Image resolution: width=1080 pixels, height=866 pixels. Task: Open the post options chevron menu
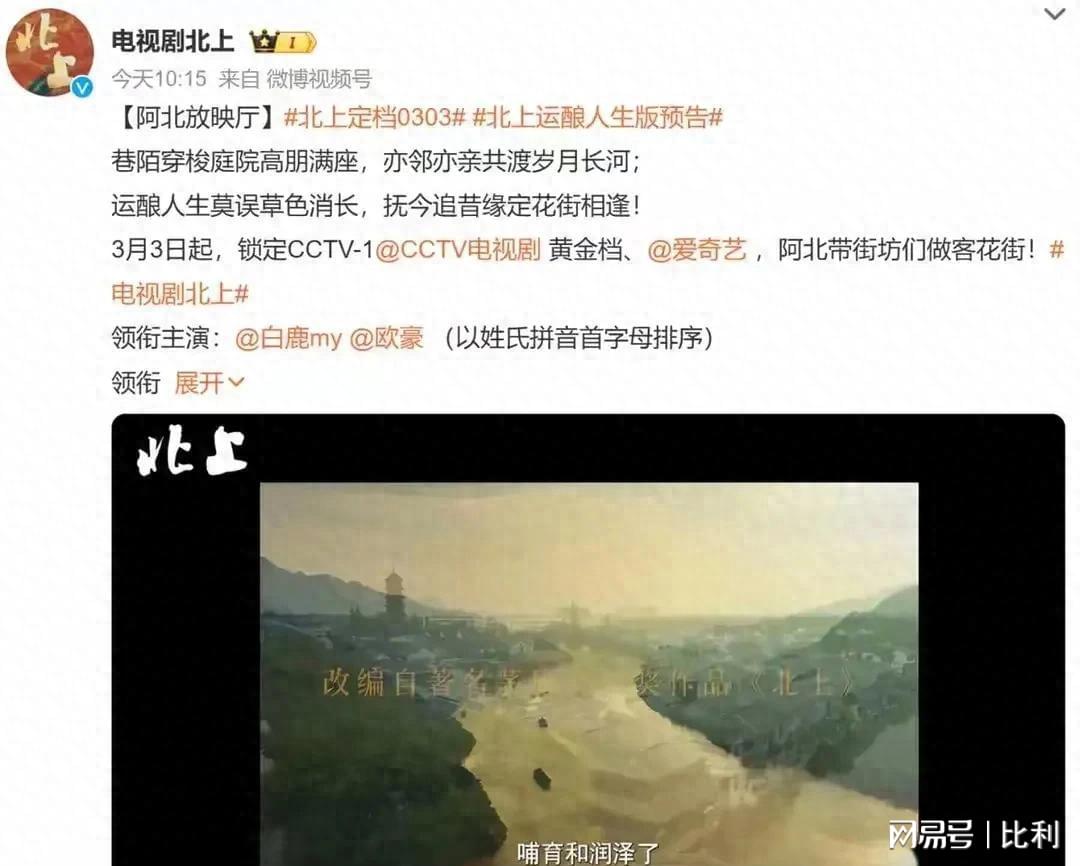point(1054,14)
